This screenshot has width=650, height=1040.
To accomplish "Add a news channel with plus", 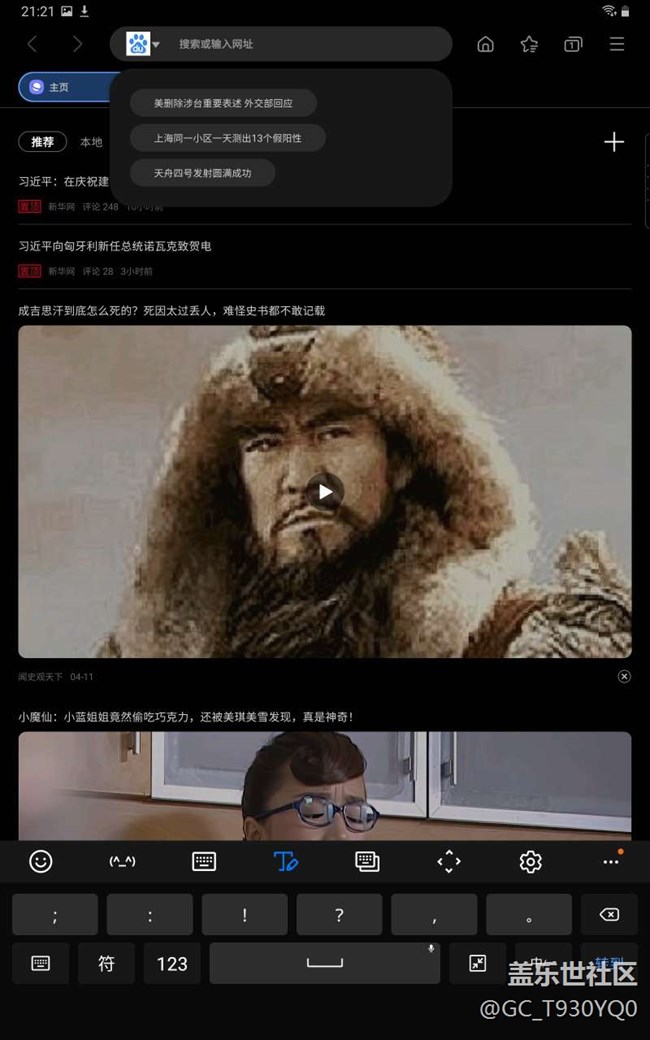I will point(614,142).
